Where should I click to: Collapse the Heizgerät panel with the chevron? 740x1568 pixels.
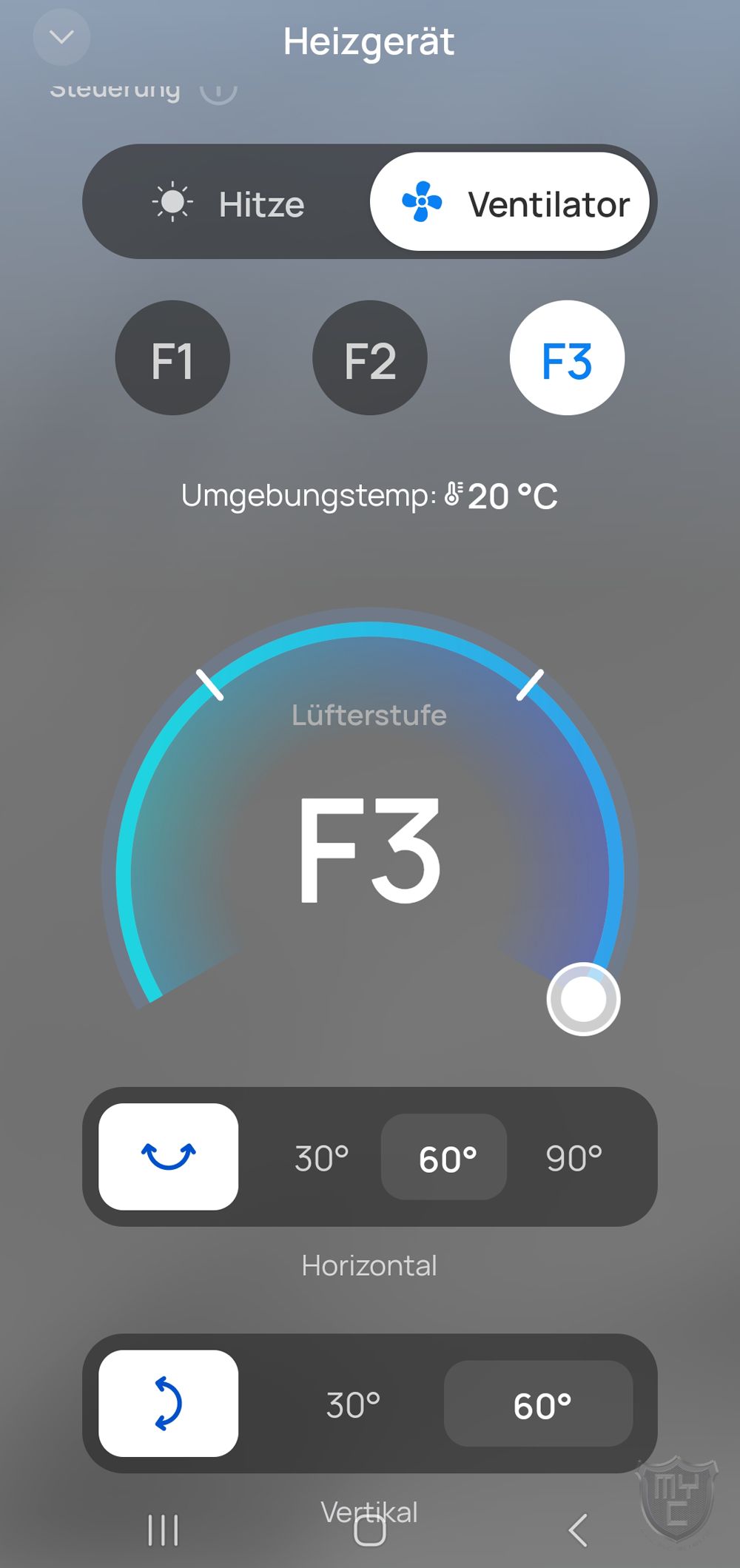(61, 37)
